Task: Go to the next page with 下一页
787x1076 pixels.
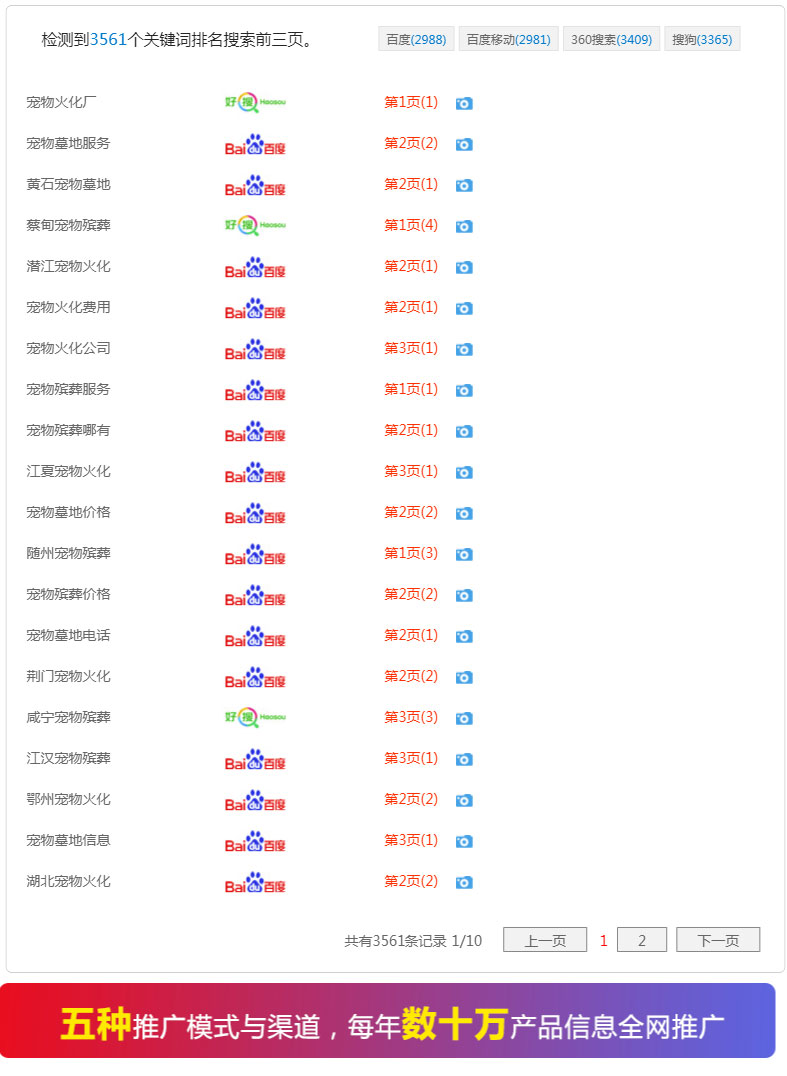Action: (718, 940)
